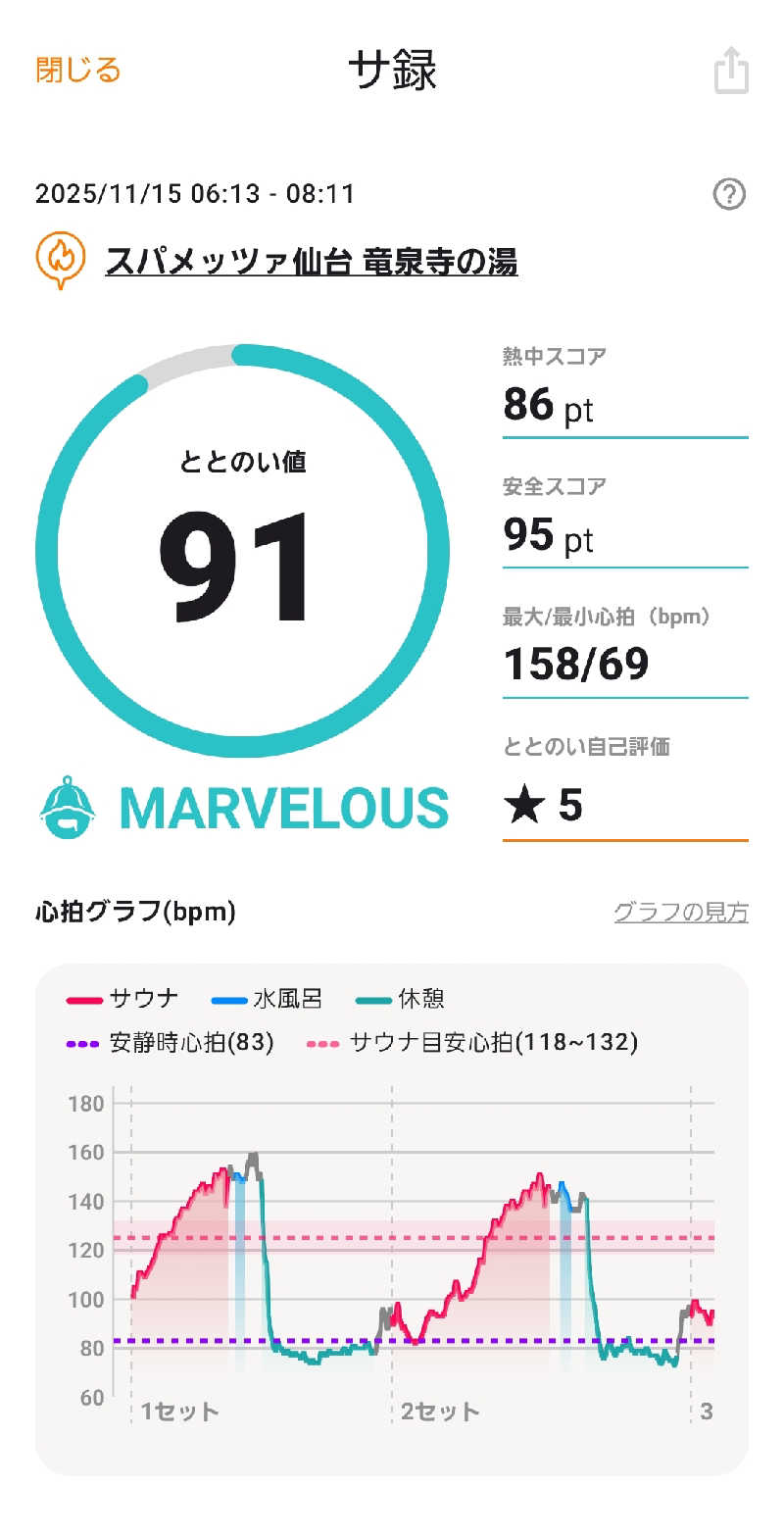View the グラフの見方 guide
This screenshot has width=784, height=1536.
680,913
